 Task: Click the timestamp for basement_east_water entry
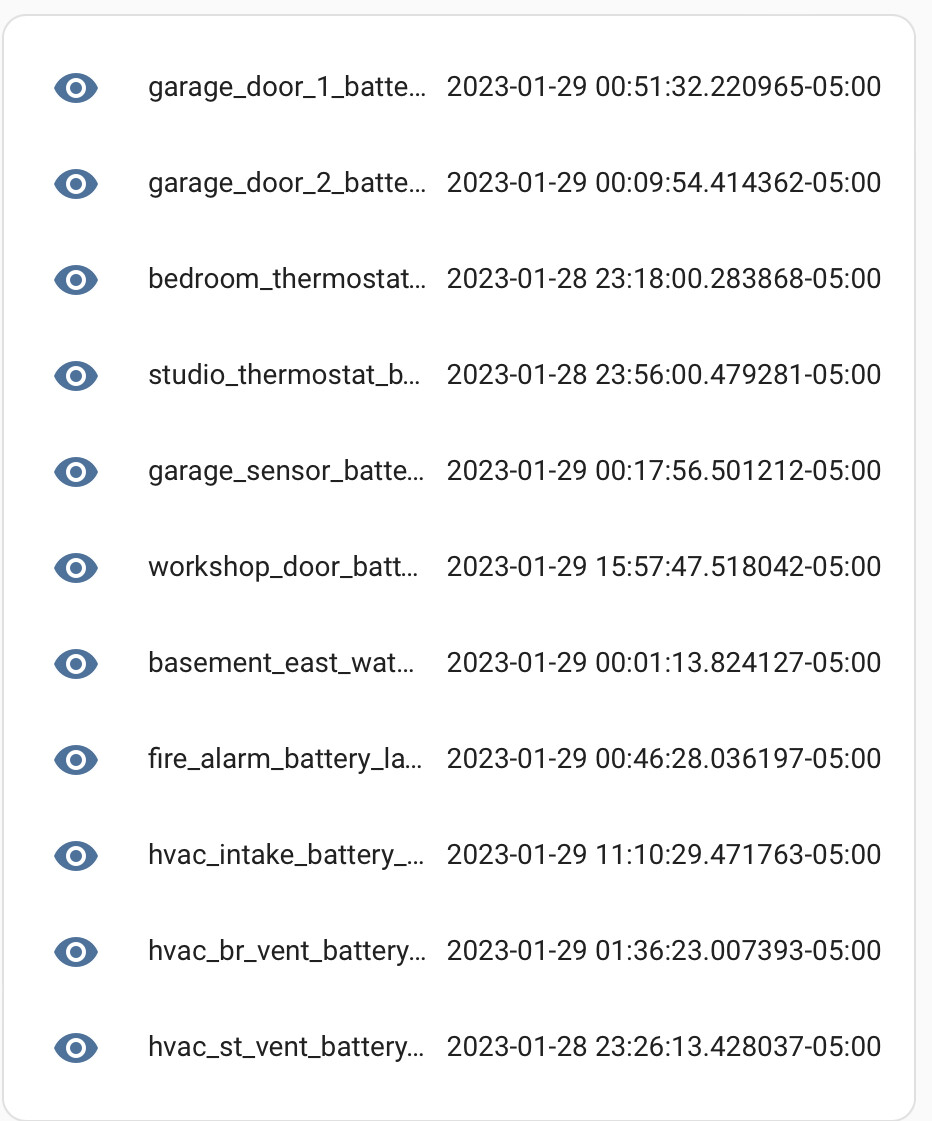tap(664, 664)
